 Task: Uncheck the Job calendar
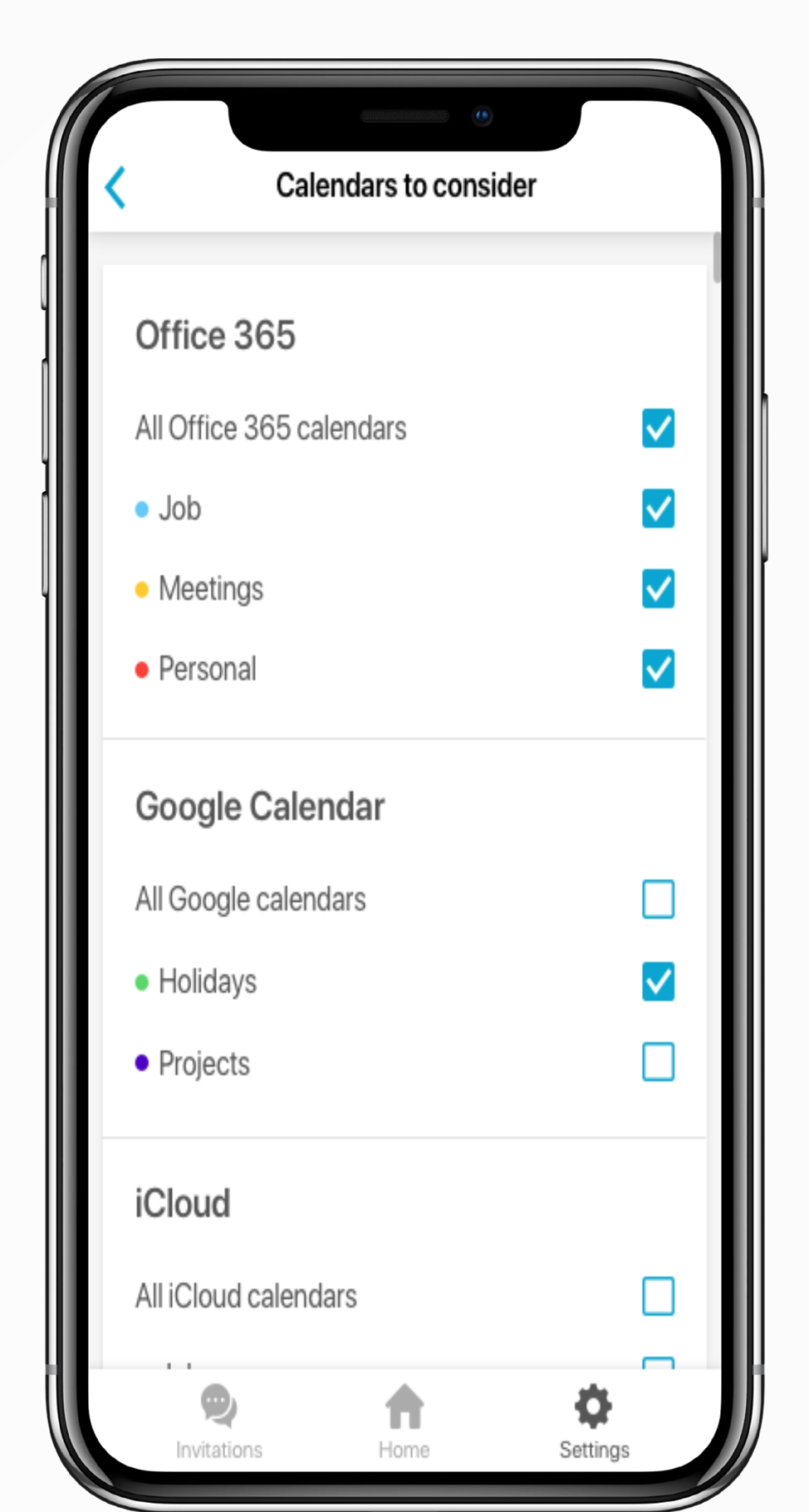click(657, 509)
